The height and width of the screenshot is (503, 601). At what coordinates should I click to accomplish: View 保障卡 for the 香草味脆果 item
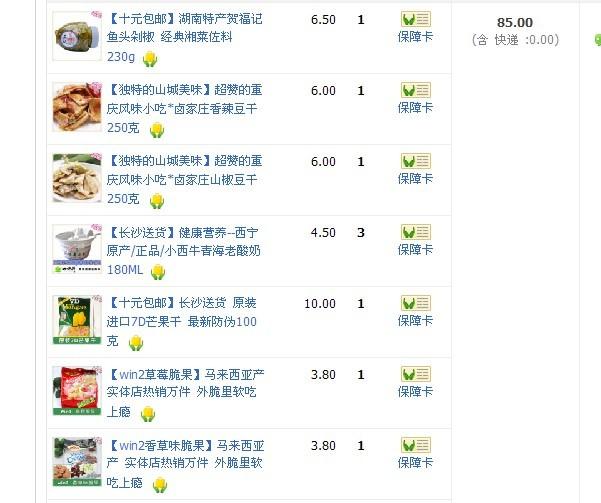pos(415,463)
